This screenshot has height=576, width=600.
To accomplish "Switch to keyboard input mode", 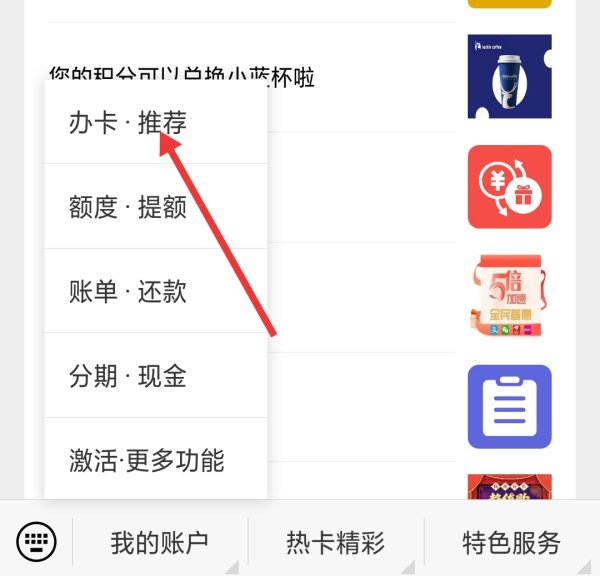I will click(x=37, y=542).
